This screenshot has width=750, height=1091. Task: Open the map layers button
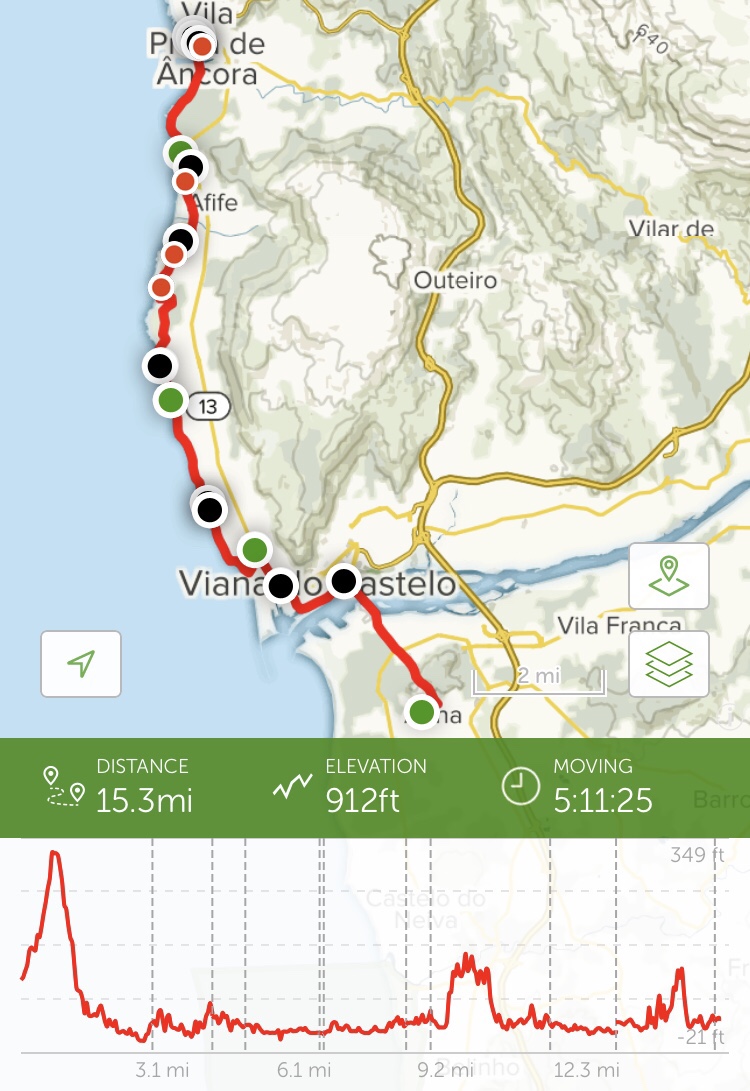pyautogui.click(x=669, y=664)
